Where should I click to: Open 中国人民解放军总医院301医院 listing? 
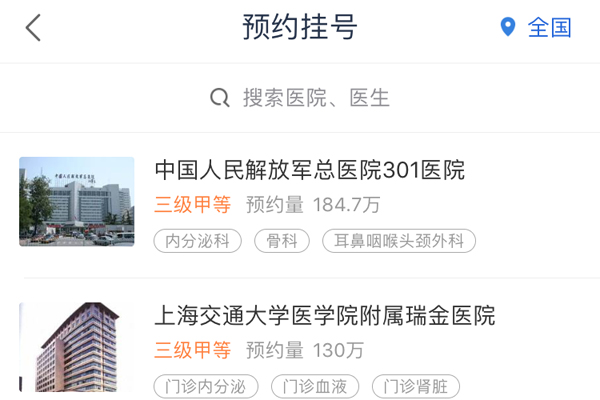pyautogui.click(x=310, y=170)
